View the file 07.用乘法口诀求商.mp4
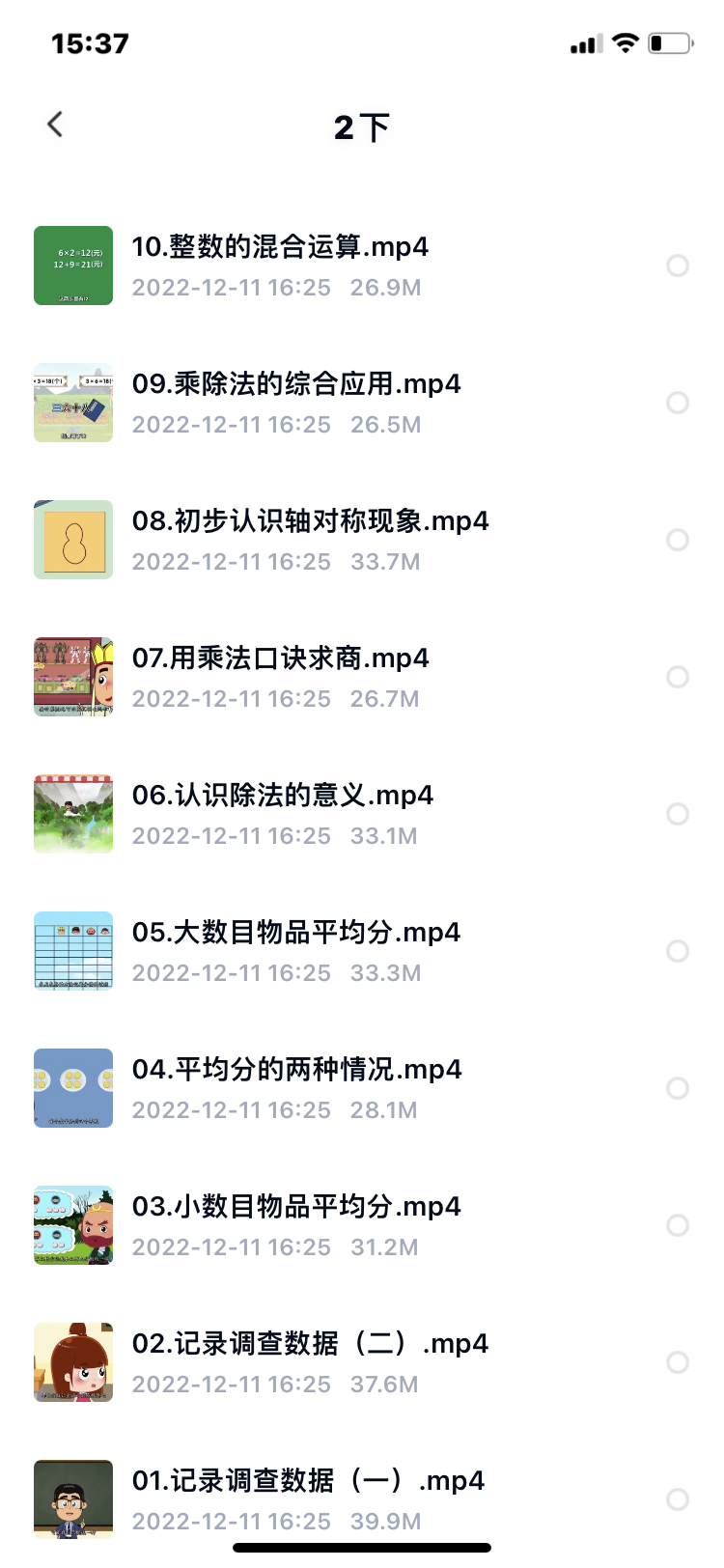 (280, 658)
